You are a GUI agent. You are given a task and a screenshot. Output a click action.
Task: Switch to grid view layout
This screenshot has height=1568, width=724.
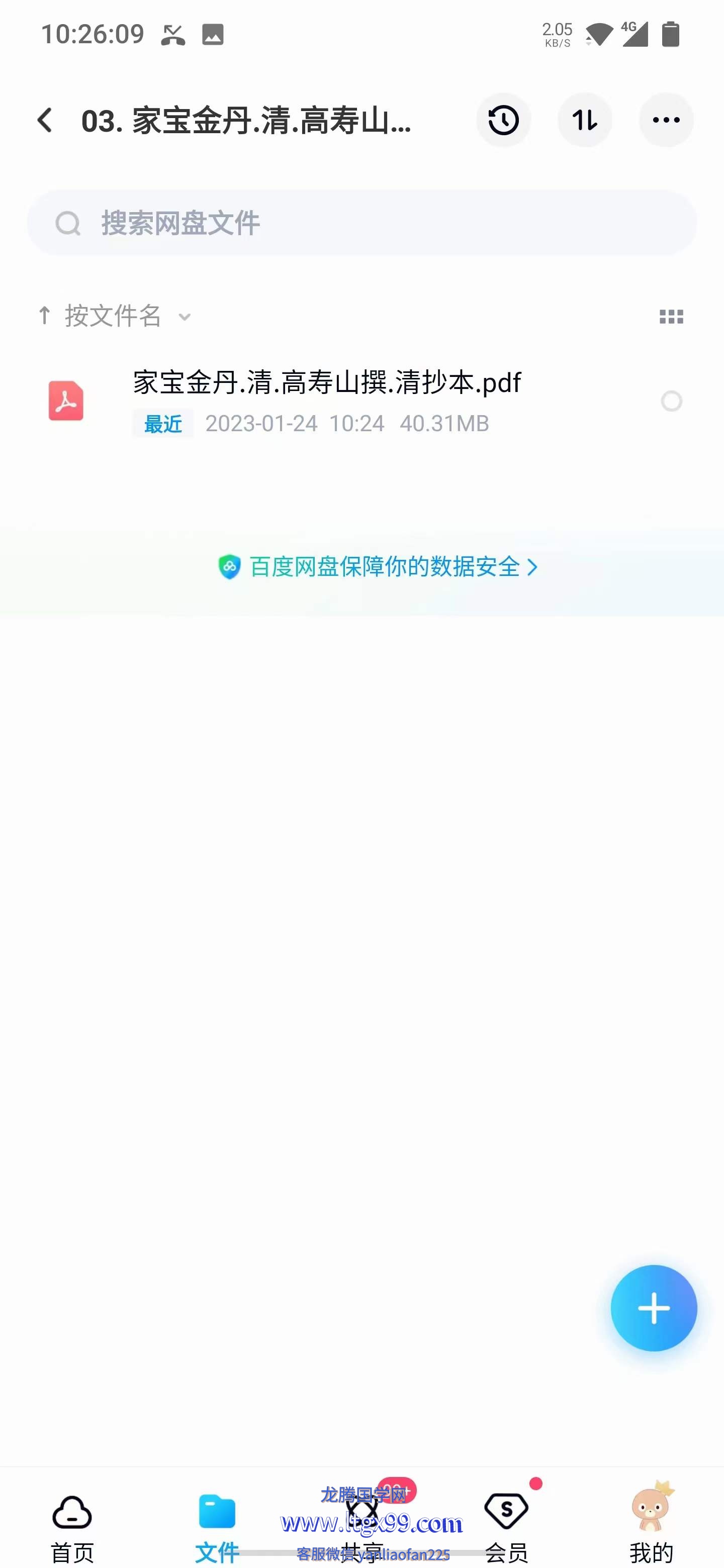[x=671, y=317]
